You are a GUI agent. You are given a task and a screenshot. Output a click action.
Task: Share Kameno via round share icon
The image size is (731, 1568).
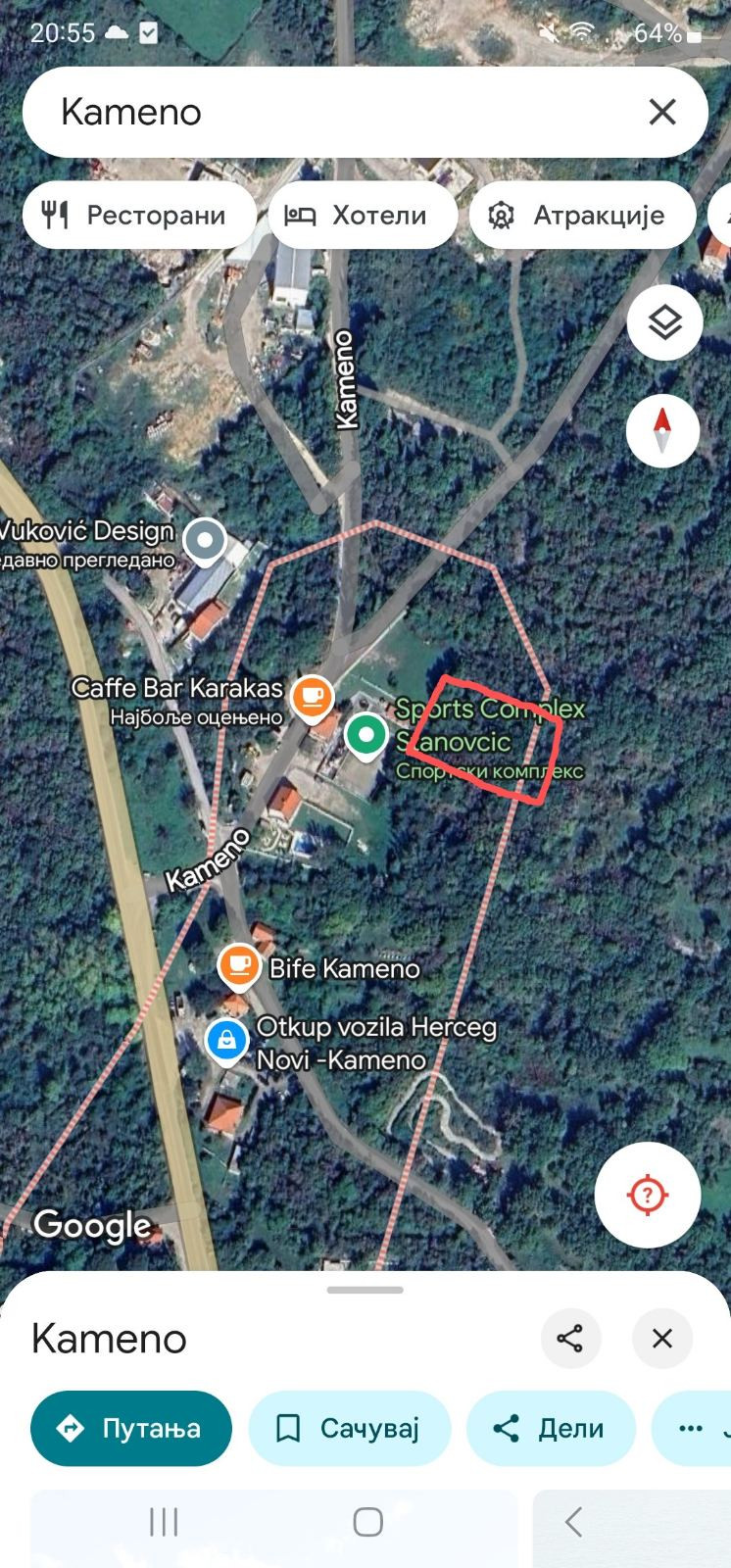[570, 1338]
